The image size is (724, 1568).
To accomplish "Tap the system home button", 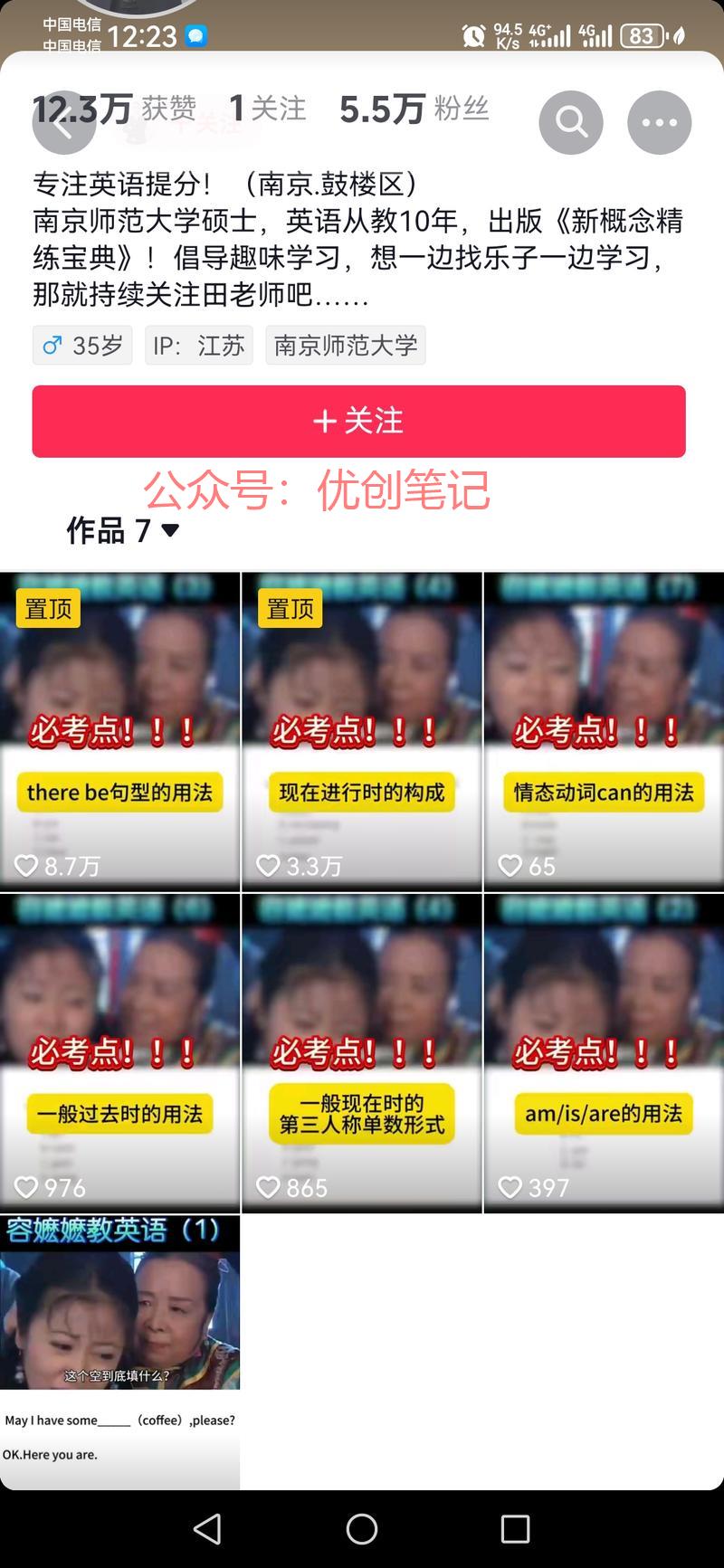I will click(x=362, y=1528).
